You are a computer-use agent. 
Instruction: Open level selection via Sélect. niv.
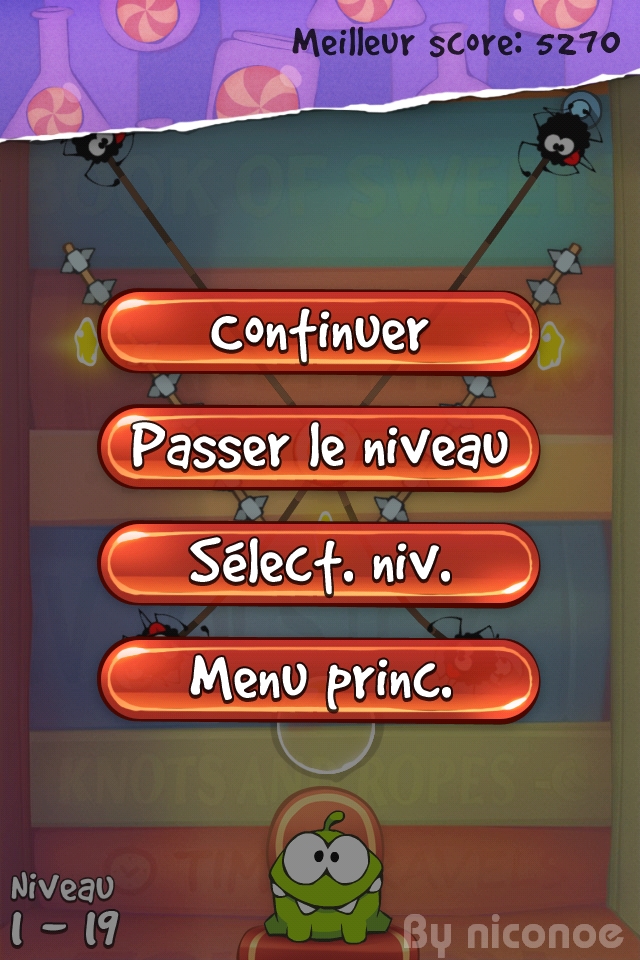(x=319, y=564)
